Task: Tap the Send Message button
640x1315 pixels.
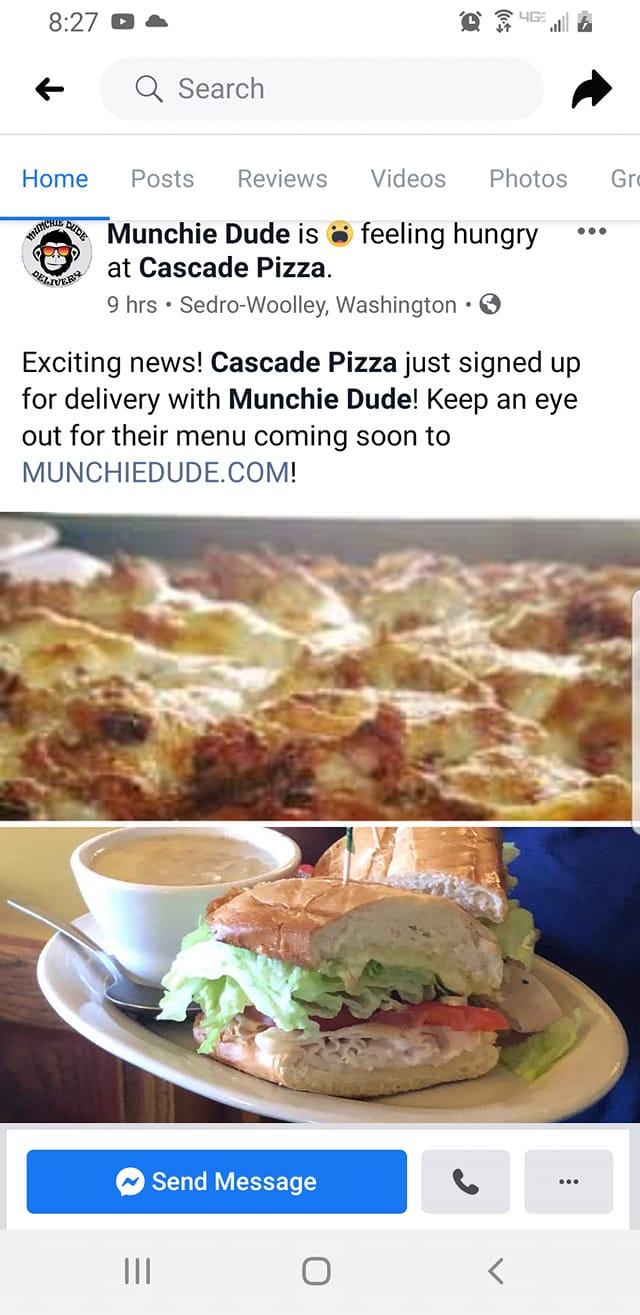Action: point(216,1182)
